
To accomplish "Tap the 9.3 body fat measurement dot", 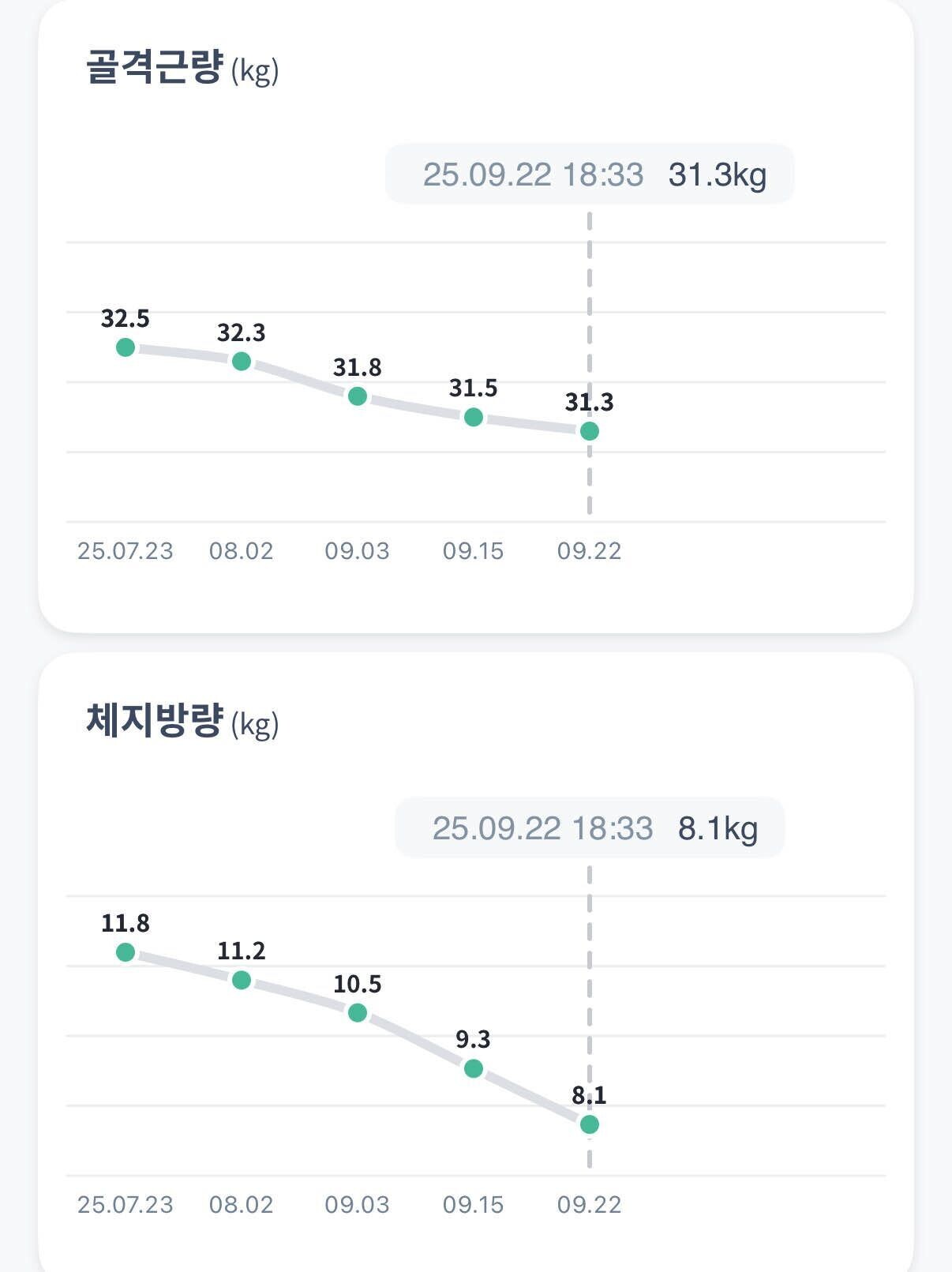I will (x=473, y=1068).
